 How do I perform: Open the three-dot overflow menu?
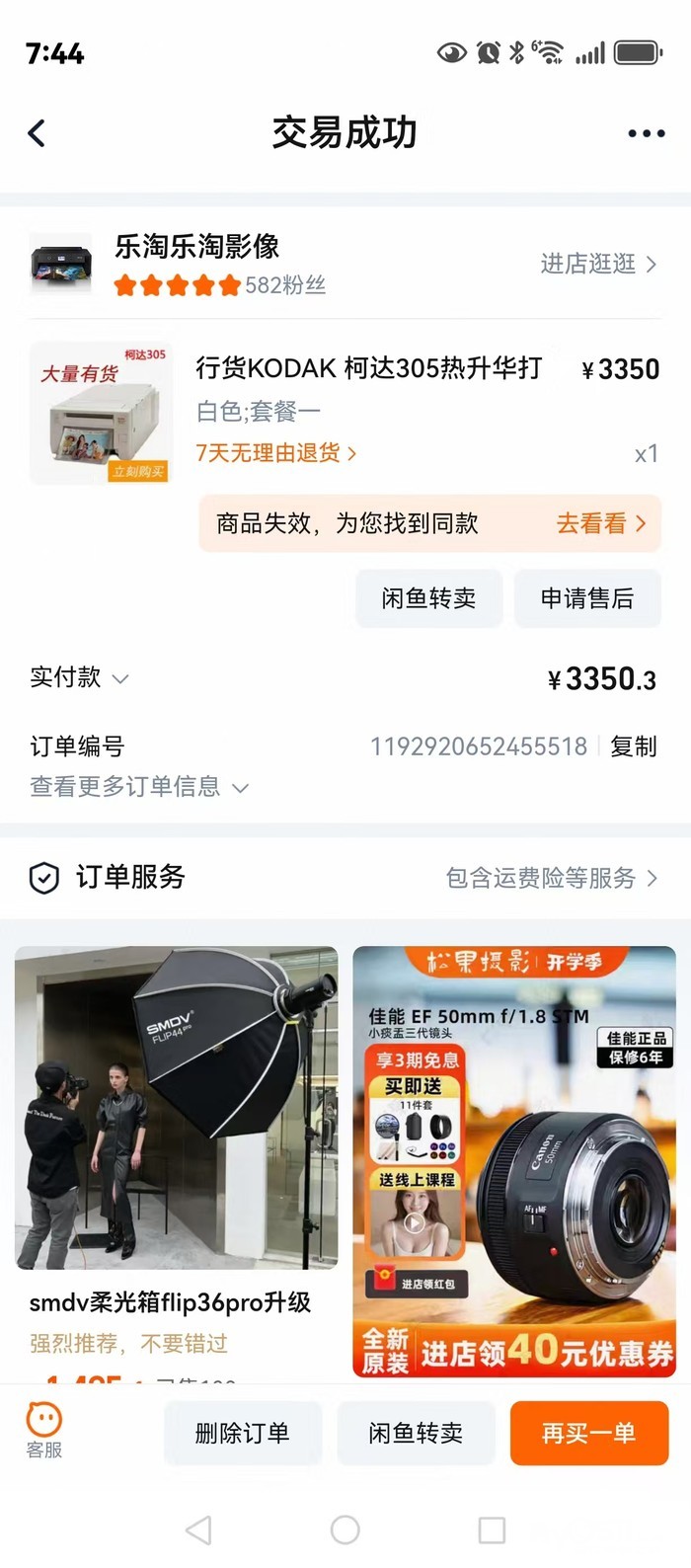point(646,133)
